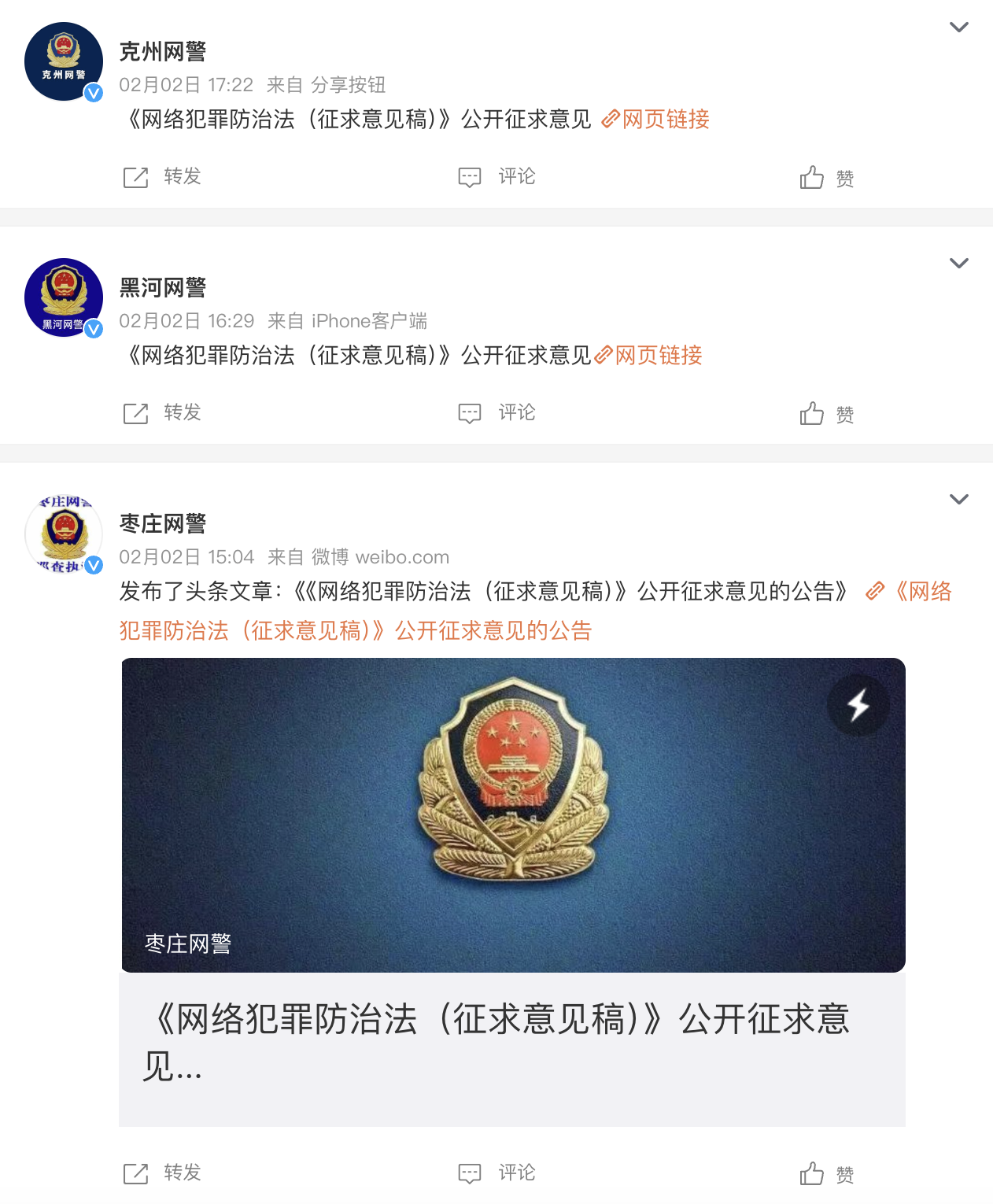
Task: Like the 克州网警 post
Action: [827, 178]
